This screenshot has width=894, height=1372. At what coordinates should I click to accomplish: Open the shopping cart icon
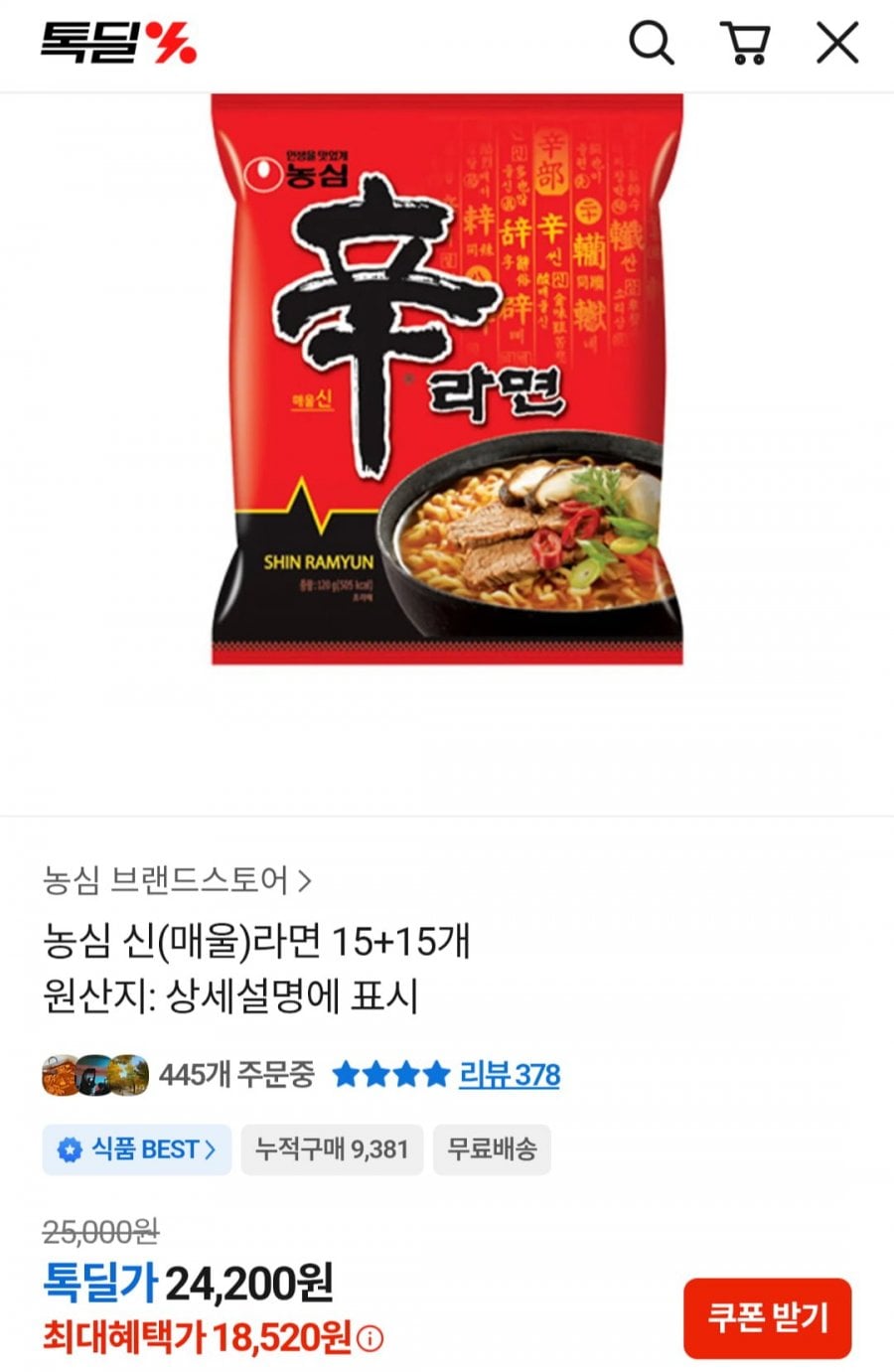pos(745,43)
